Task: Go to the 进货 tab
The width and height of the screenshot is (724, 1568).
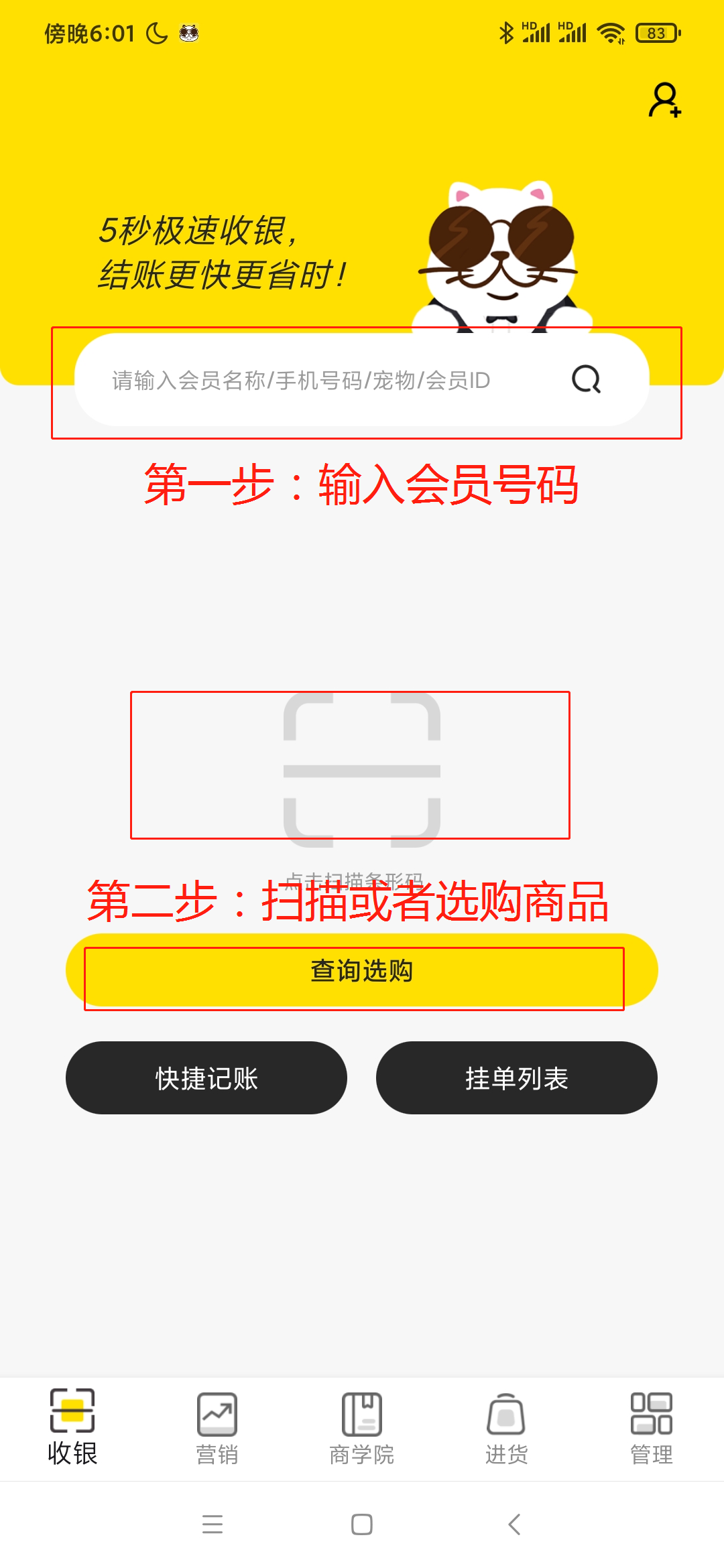Action: pos(507,1427)
